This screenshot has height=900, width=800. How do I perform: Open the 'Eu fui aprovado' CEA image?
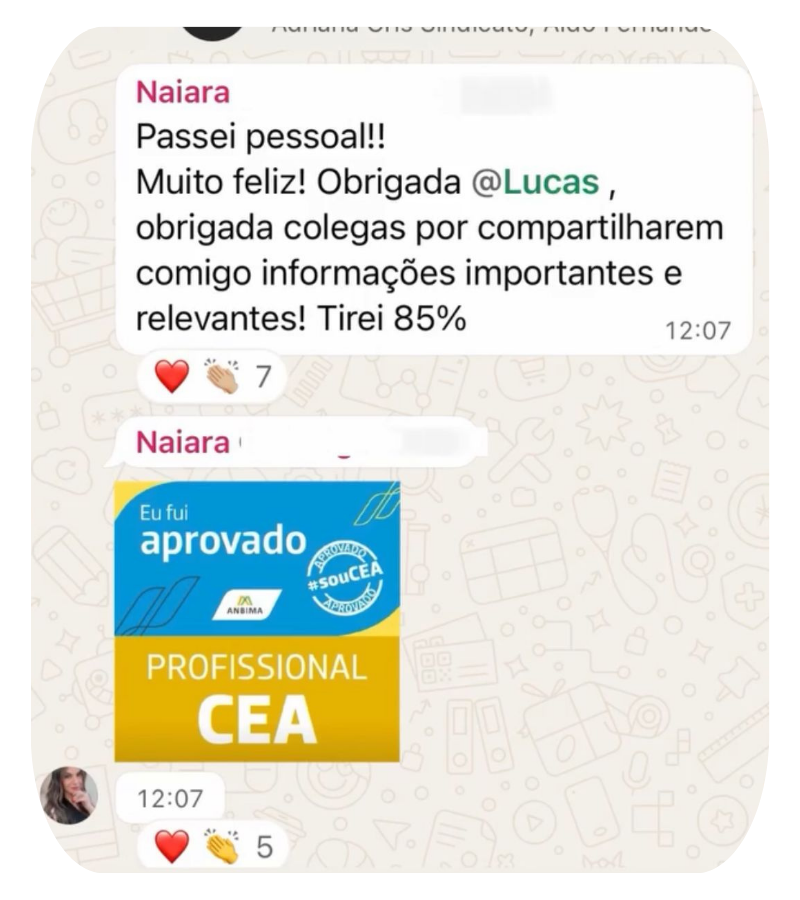(257, 621)
